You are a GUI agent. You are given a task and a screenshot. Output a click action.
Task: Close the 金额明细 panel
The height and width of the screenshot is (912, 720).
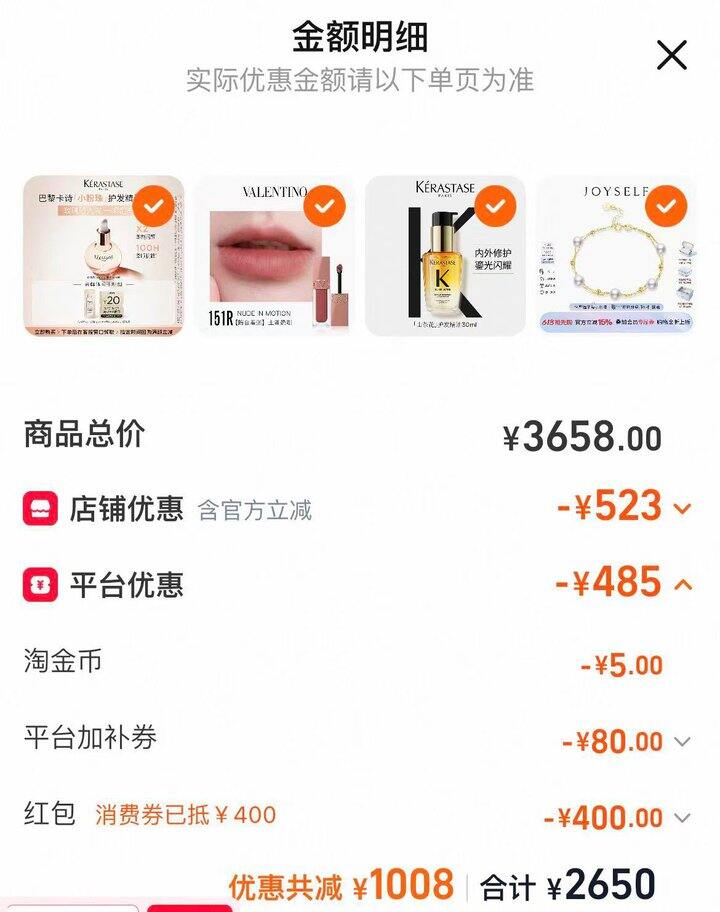(672, 55)
